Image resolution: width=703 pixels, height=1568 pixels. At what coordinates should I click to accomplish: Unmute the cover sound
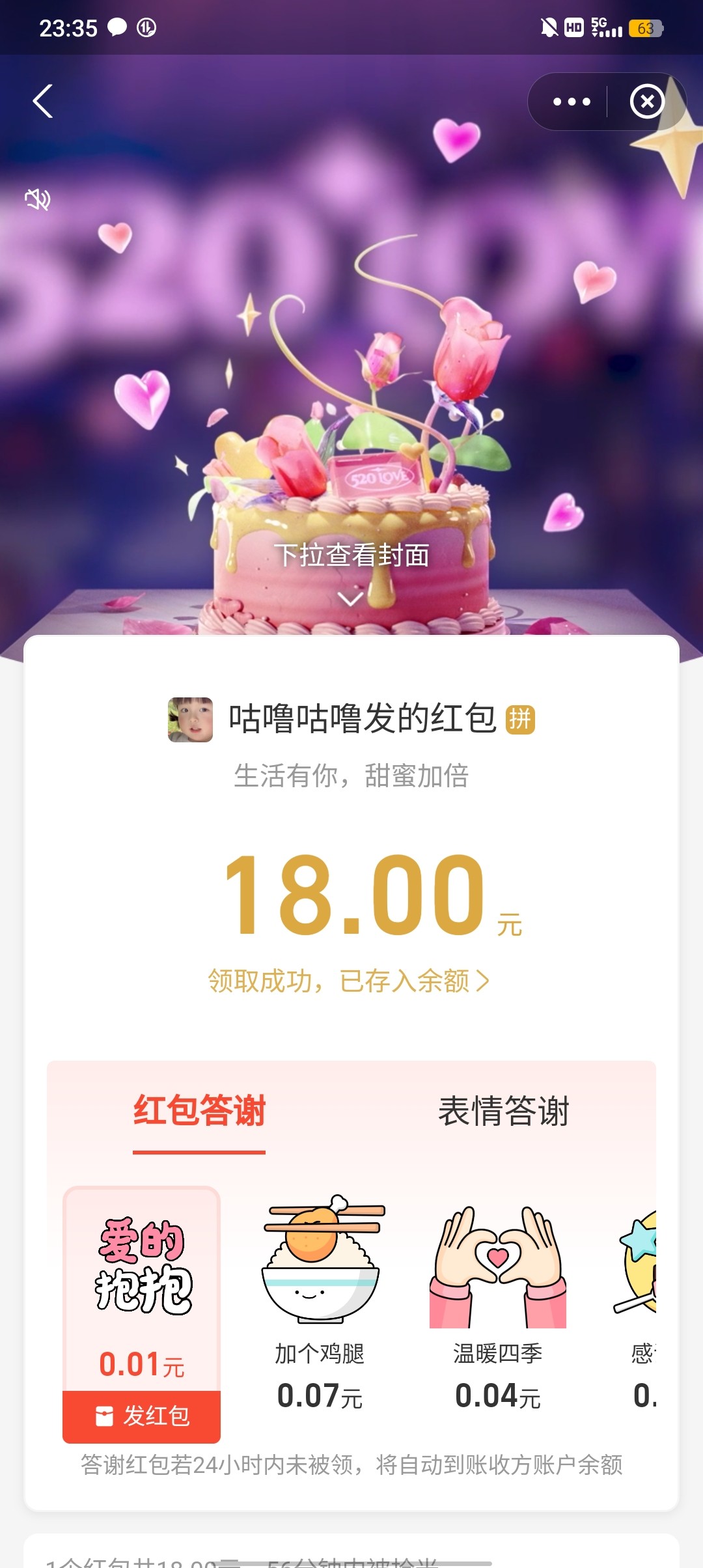click(x=38, y=199)
